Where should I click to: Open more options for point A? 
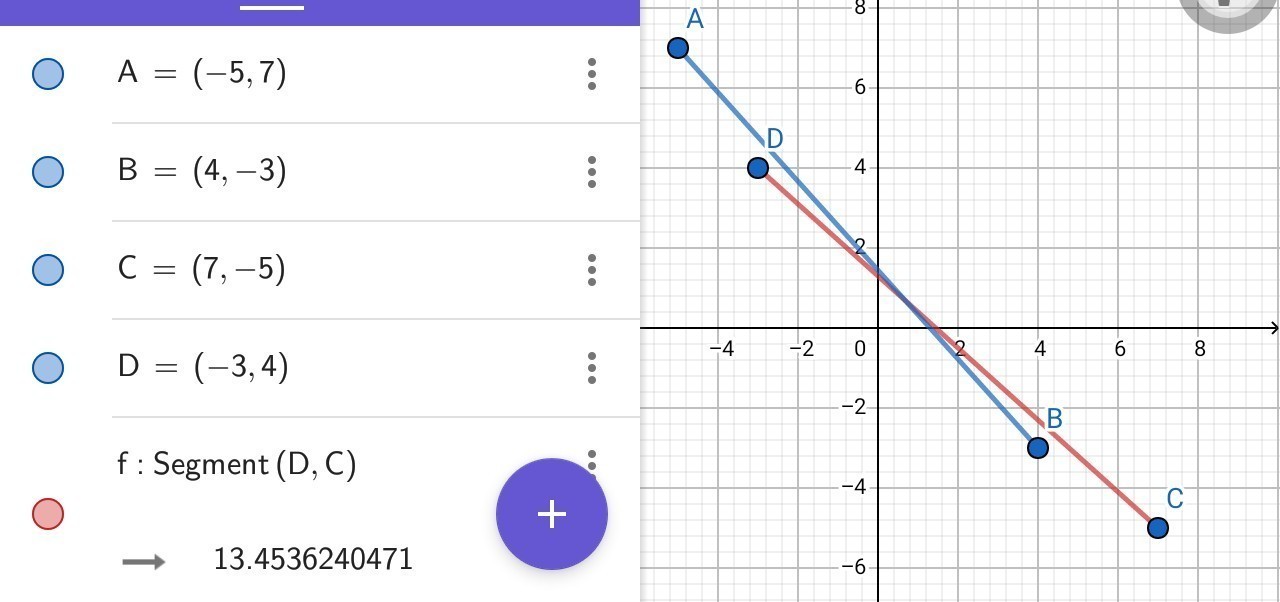click(x=592, y=74)
